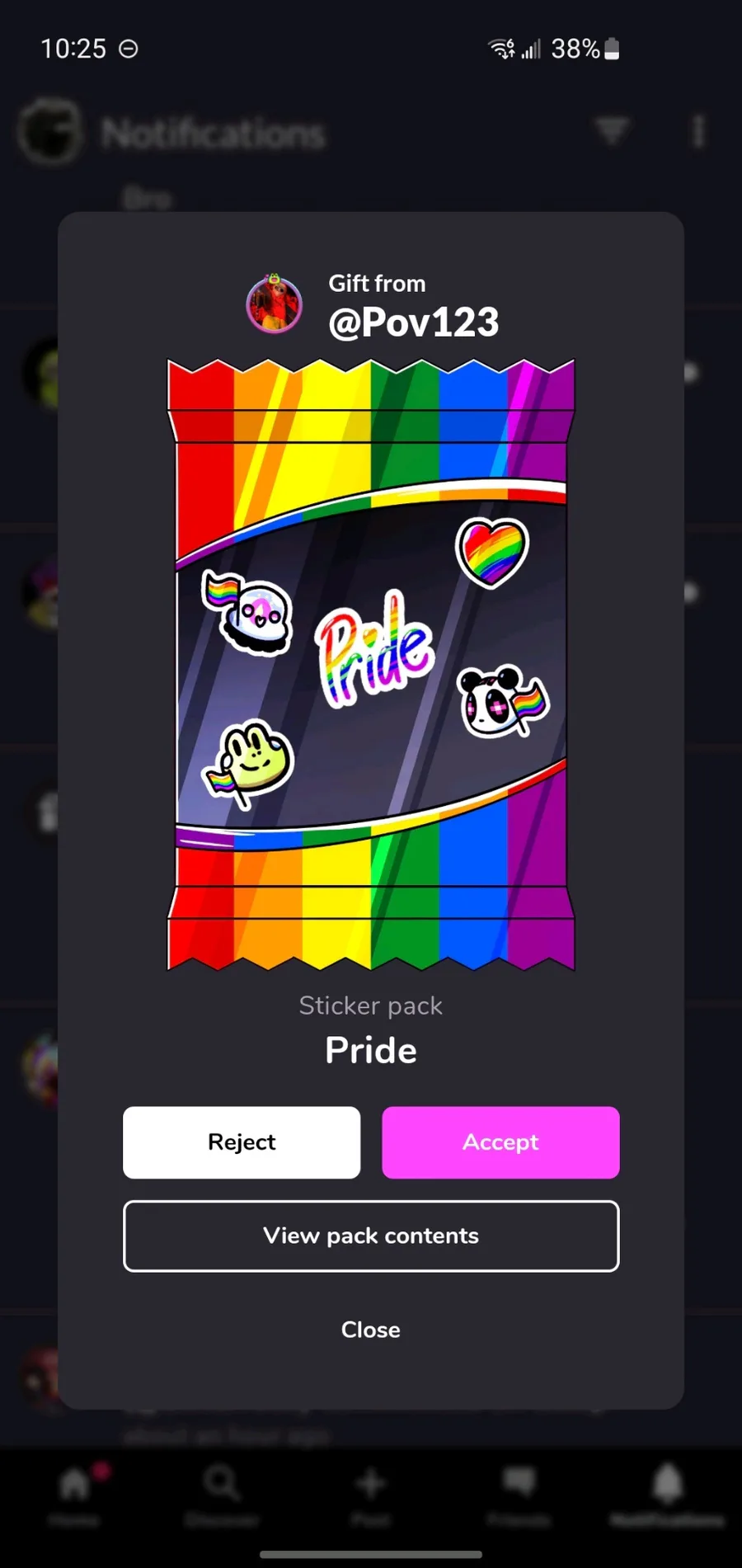Accept the Pride sticker pack gift
The width and height of the screenshot is (742, 1568).
[500, 1142]
